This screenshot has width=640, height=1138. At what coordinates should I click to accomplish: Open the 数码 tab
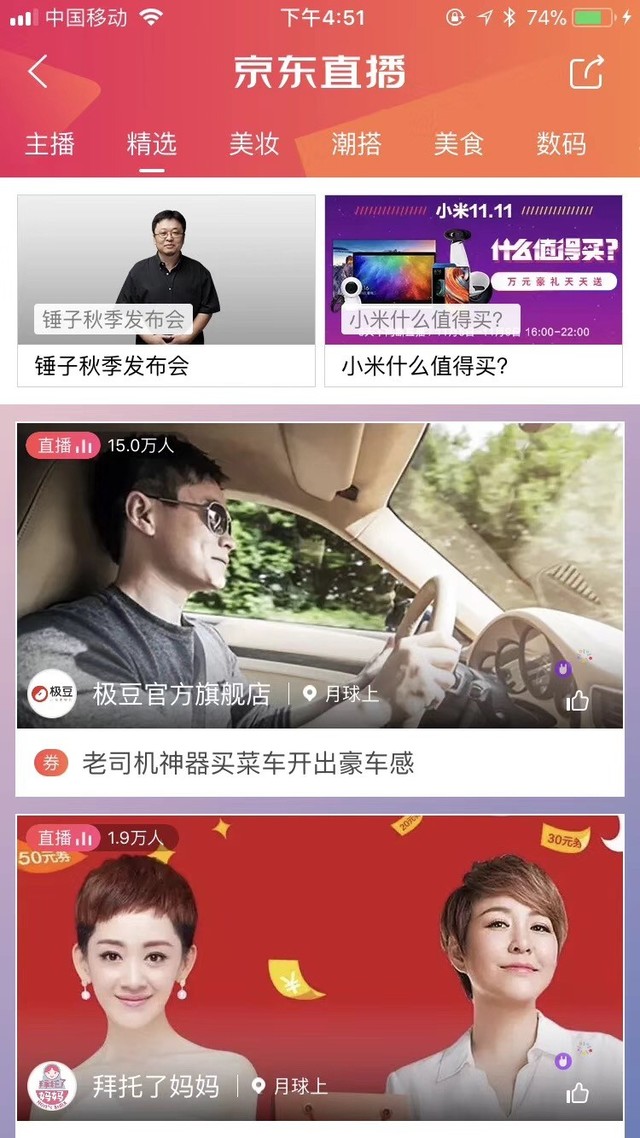(561, 144)
